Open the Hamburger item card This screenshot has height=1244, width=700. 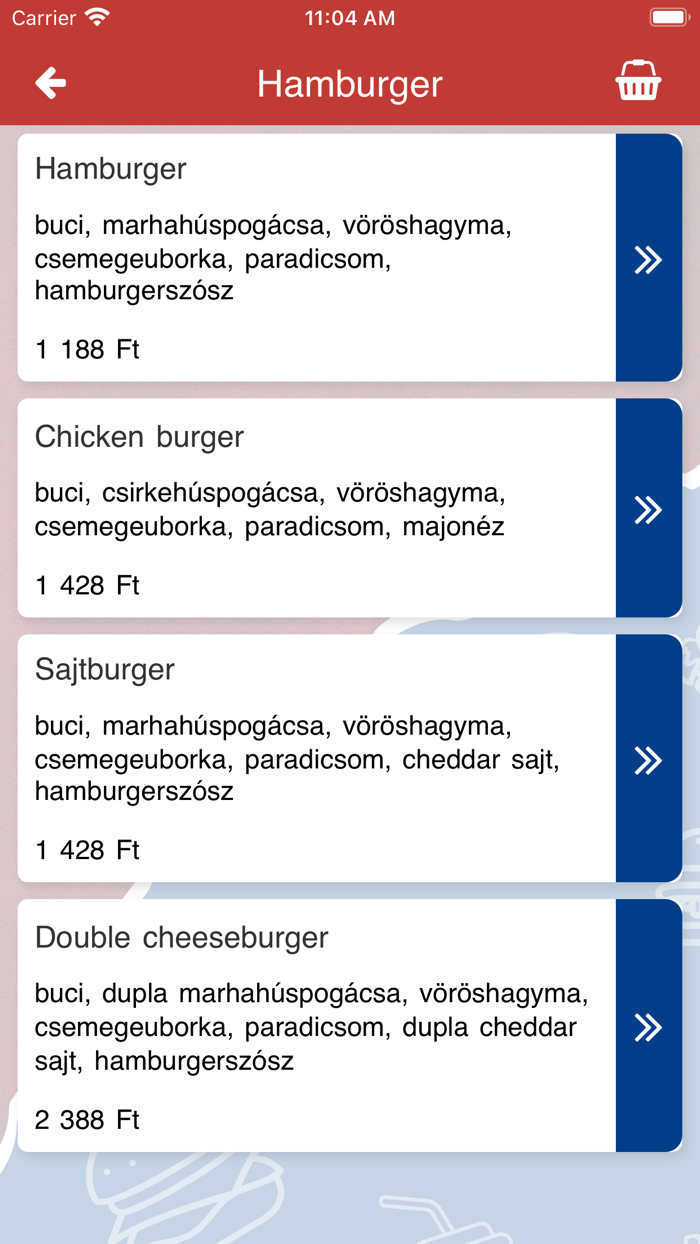coord(316,258)
